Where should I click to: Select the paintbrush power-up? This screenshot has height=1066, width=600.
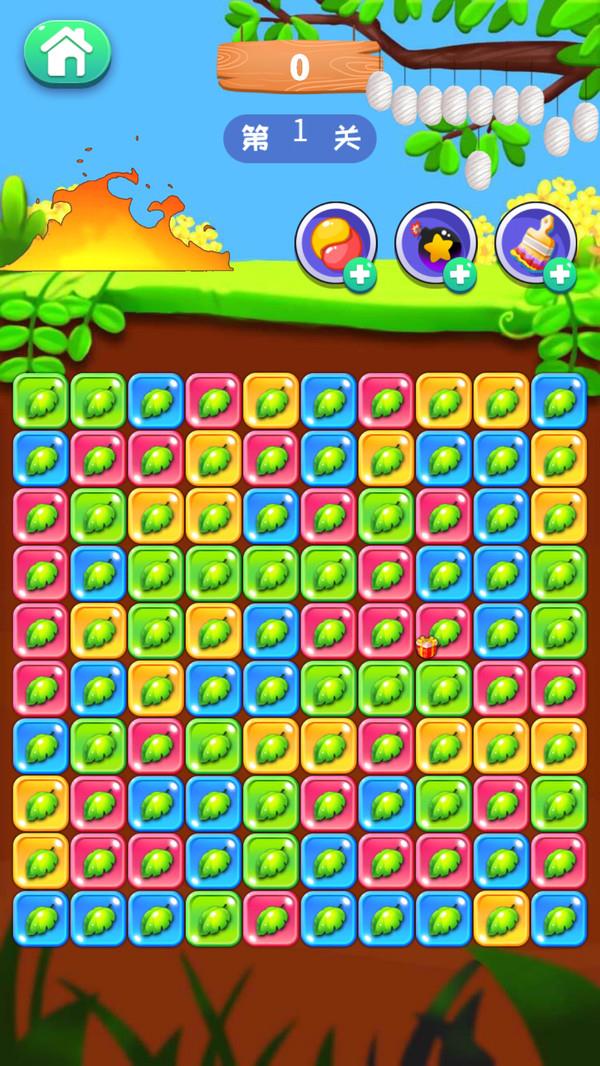pos(535,243)
